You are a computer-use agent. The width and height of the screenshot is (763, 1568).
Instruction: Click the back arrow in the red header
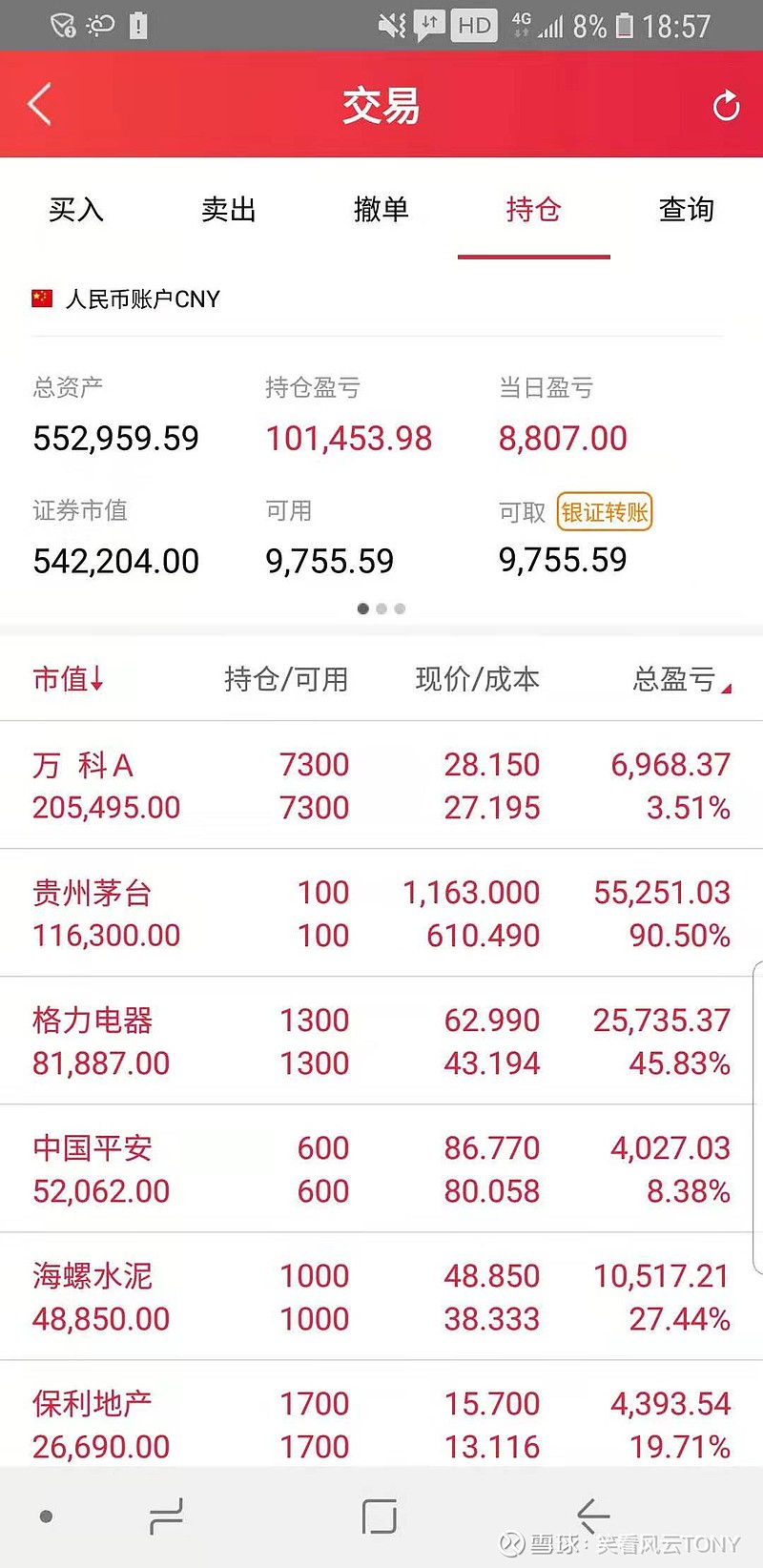pyautogui.click(x=39, y=105)
